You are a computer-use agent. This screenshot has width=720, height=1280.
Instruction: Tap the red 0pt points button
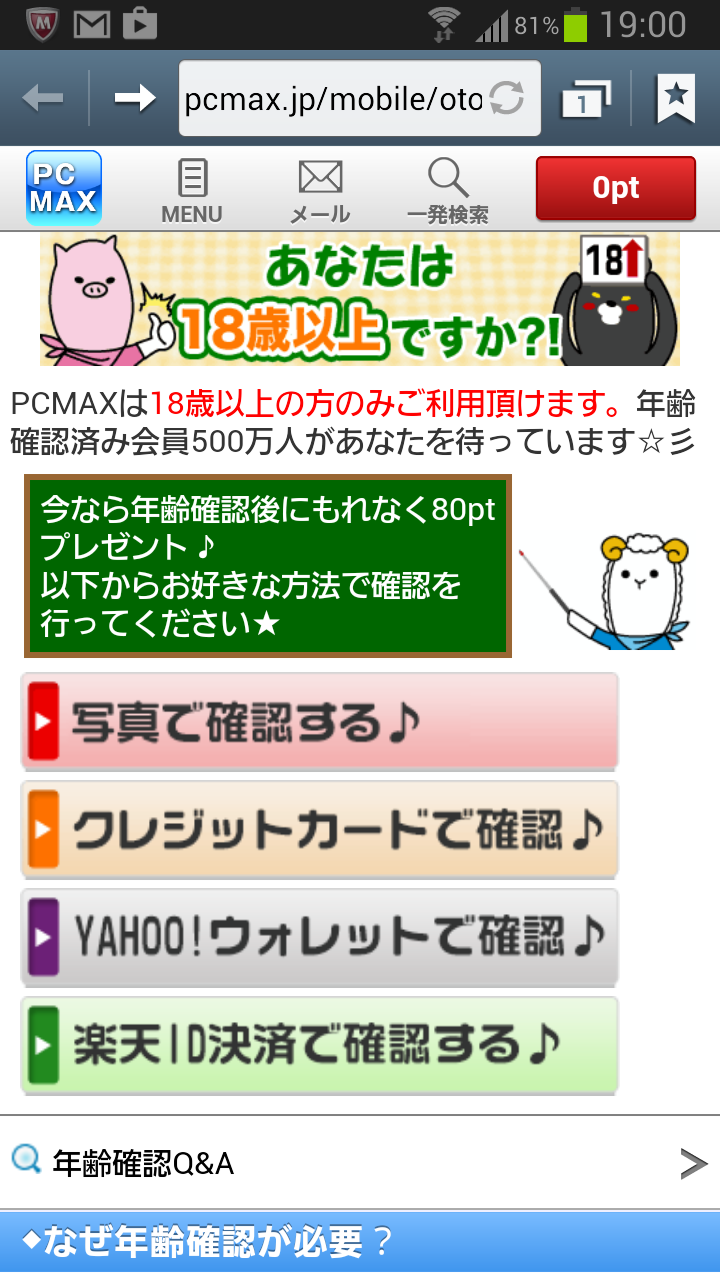coord(615,188)
